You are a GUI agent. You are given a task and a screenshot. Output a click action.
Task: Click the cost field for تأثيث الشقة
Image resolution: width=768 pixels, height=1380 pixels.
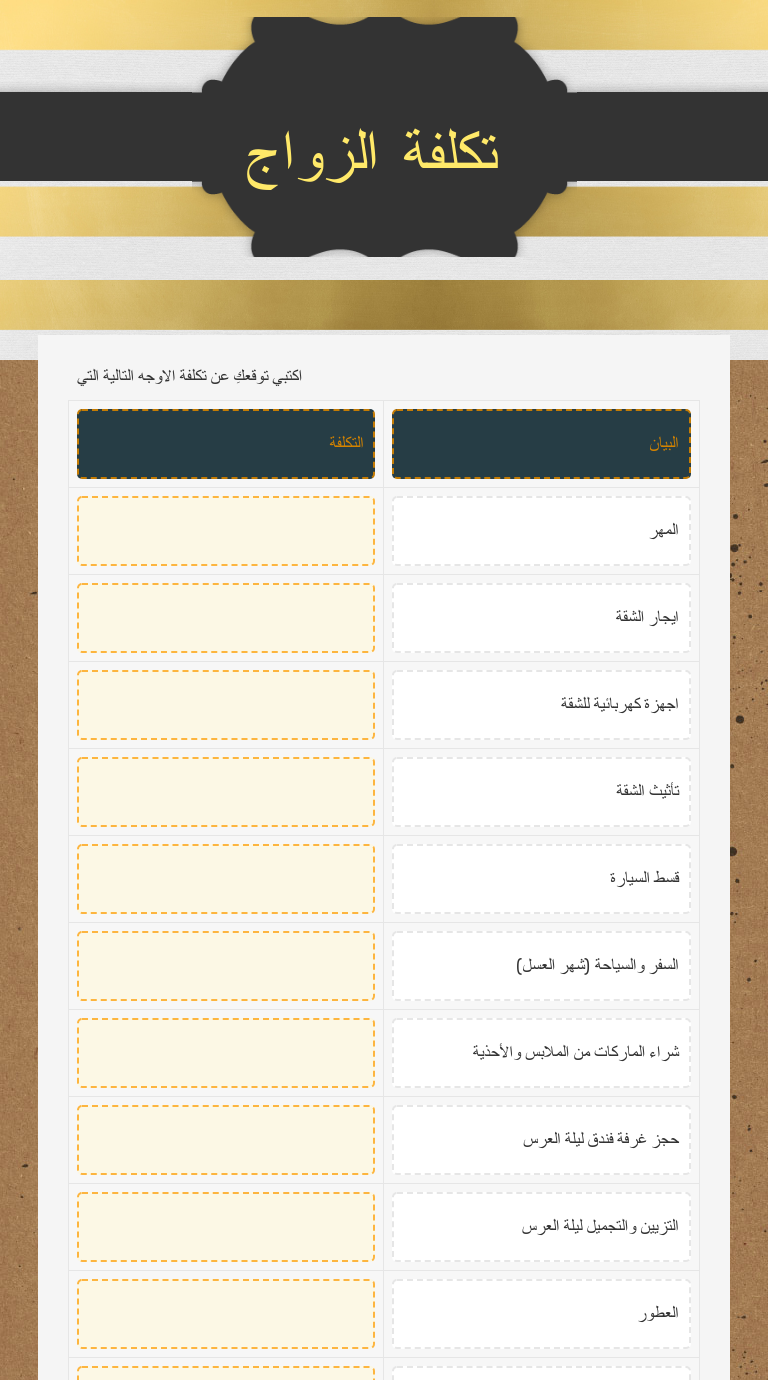coord(226,791)
